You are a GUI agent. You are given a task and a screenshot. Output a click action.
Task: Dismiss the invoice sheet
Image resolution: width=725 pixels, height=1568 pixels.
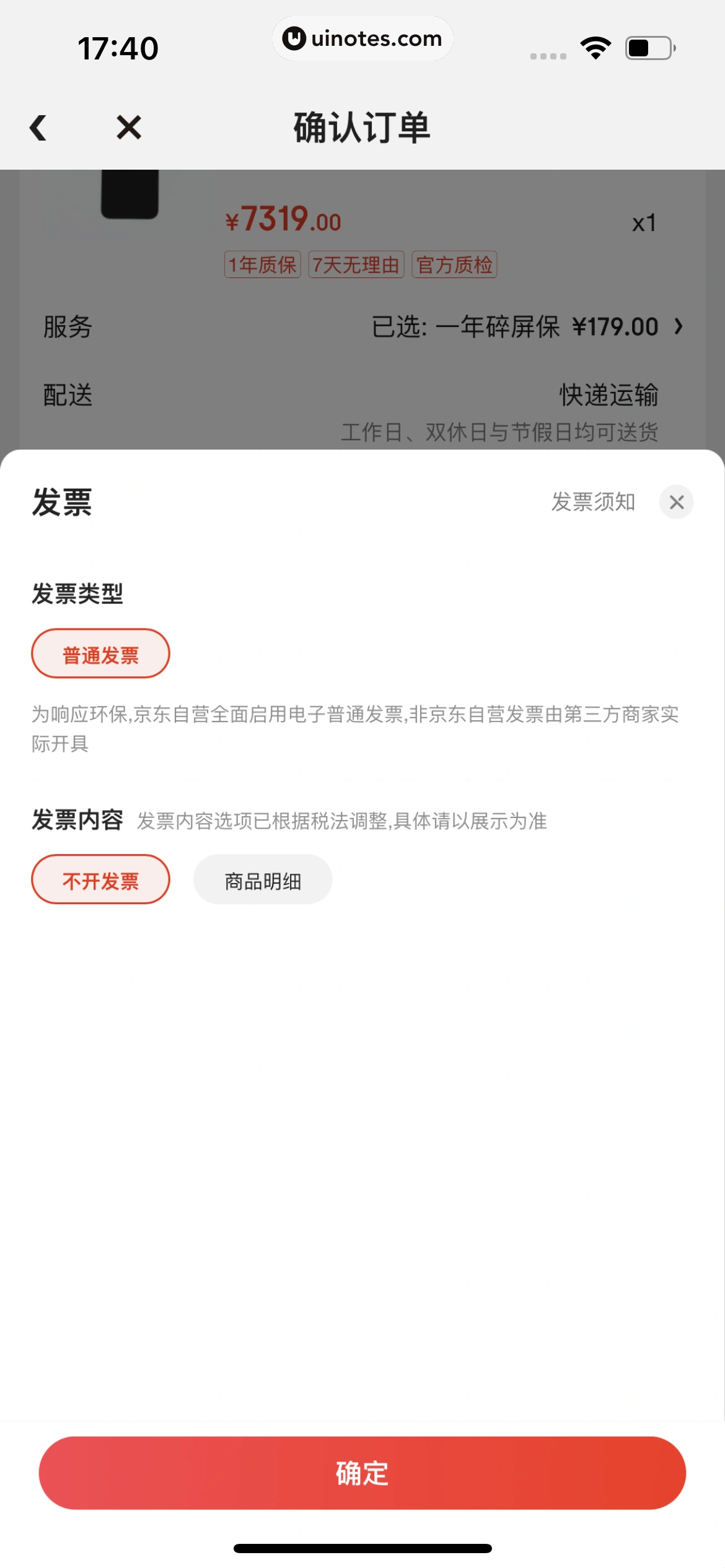(x=676, y=502)
